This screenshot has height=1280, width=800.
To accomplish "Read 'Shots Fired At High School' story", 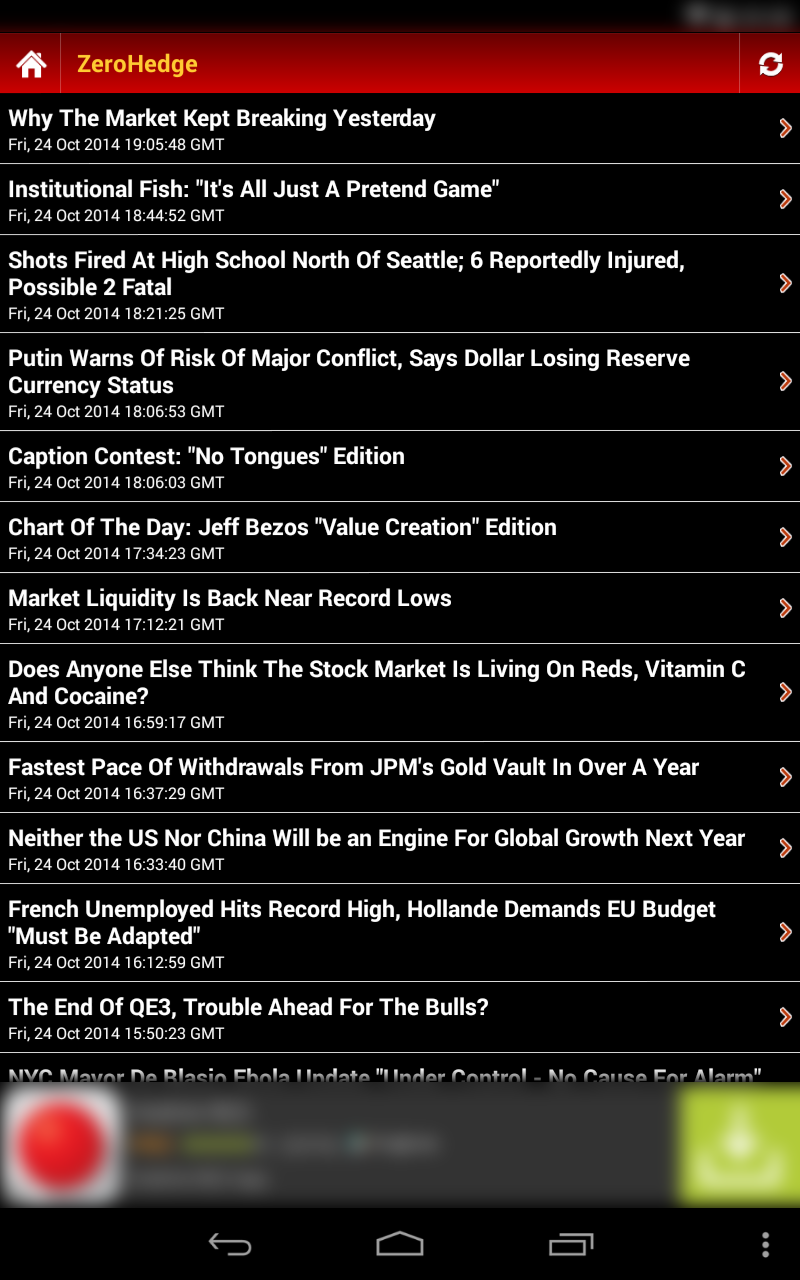I will [x=400, y=284].
